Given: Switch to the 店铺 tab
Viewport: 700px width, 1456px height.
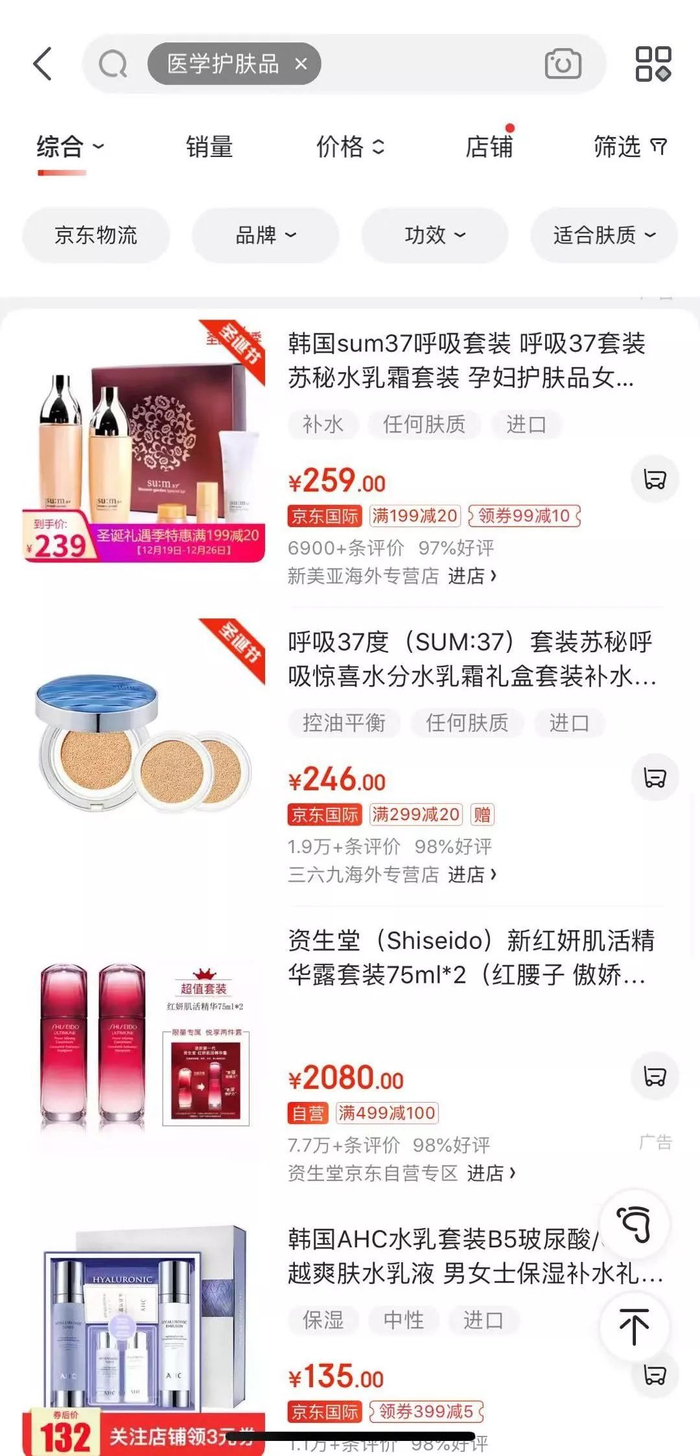Looking at the screenshot, I should pos(489,147).
